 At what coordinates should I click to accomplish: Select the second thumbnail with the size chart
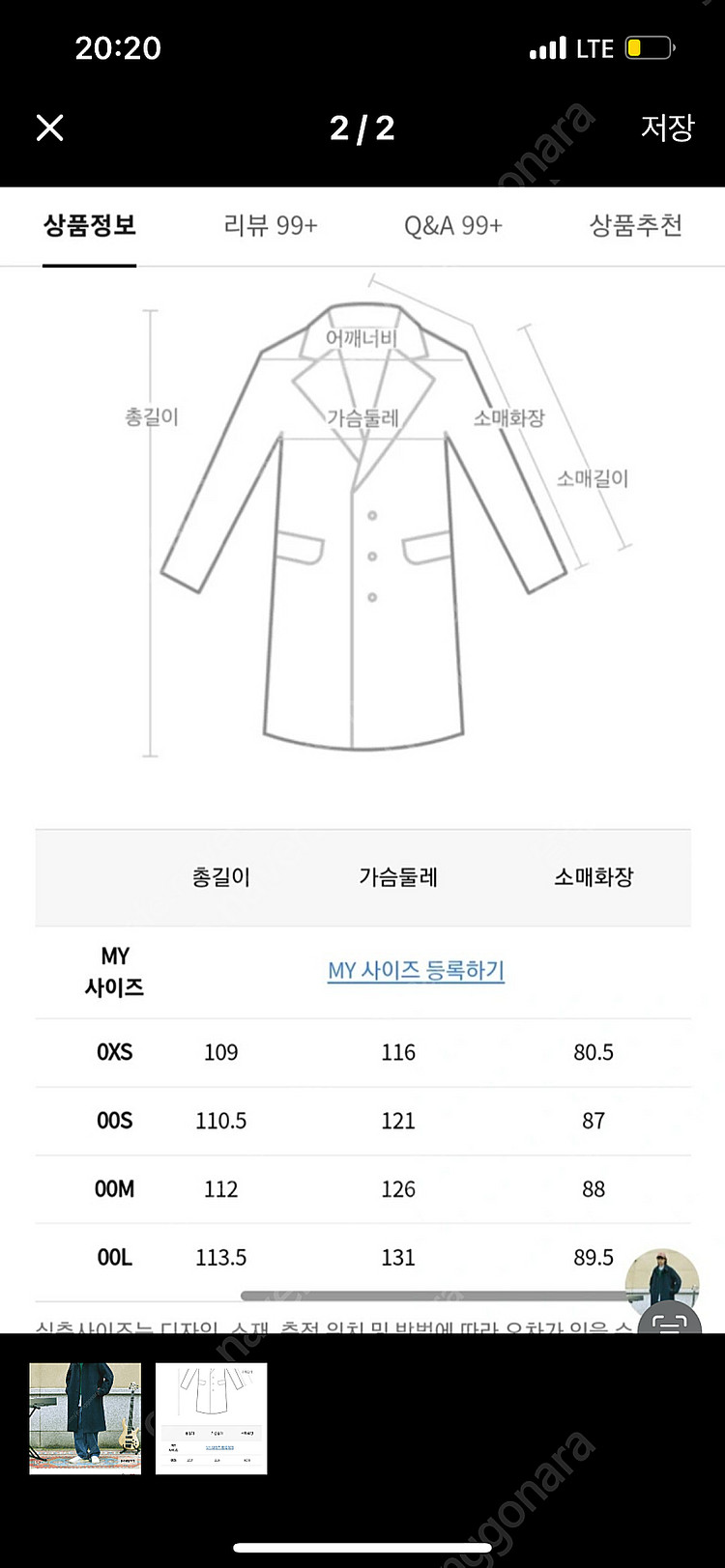pos(211,1417)
